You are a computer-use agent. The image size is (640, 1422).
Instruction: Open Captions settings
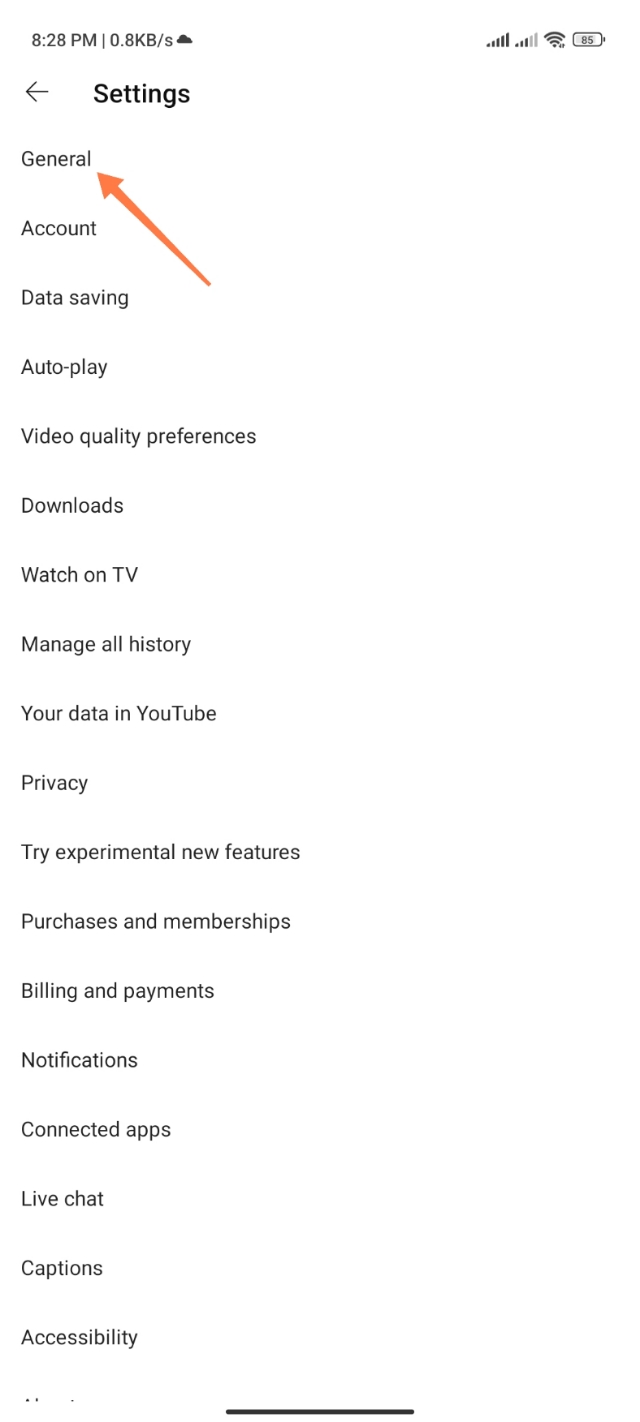(x=62, y=1268)
